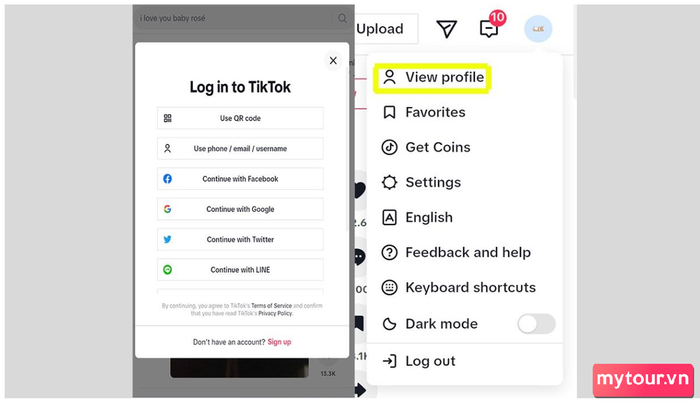Open the messages paper plane icon
Image resolution: width=700 pixels, height=405 pixels.
[x=447, y=29]
